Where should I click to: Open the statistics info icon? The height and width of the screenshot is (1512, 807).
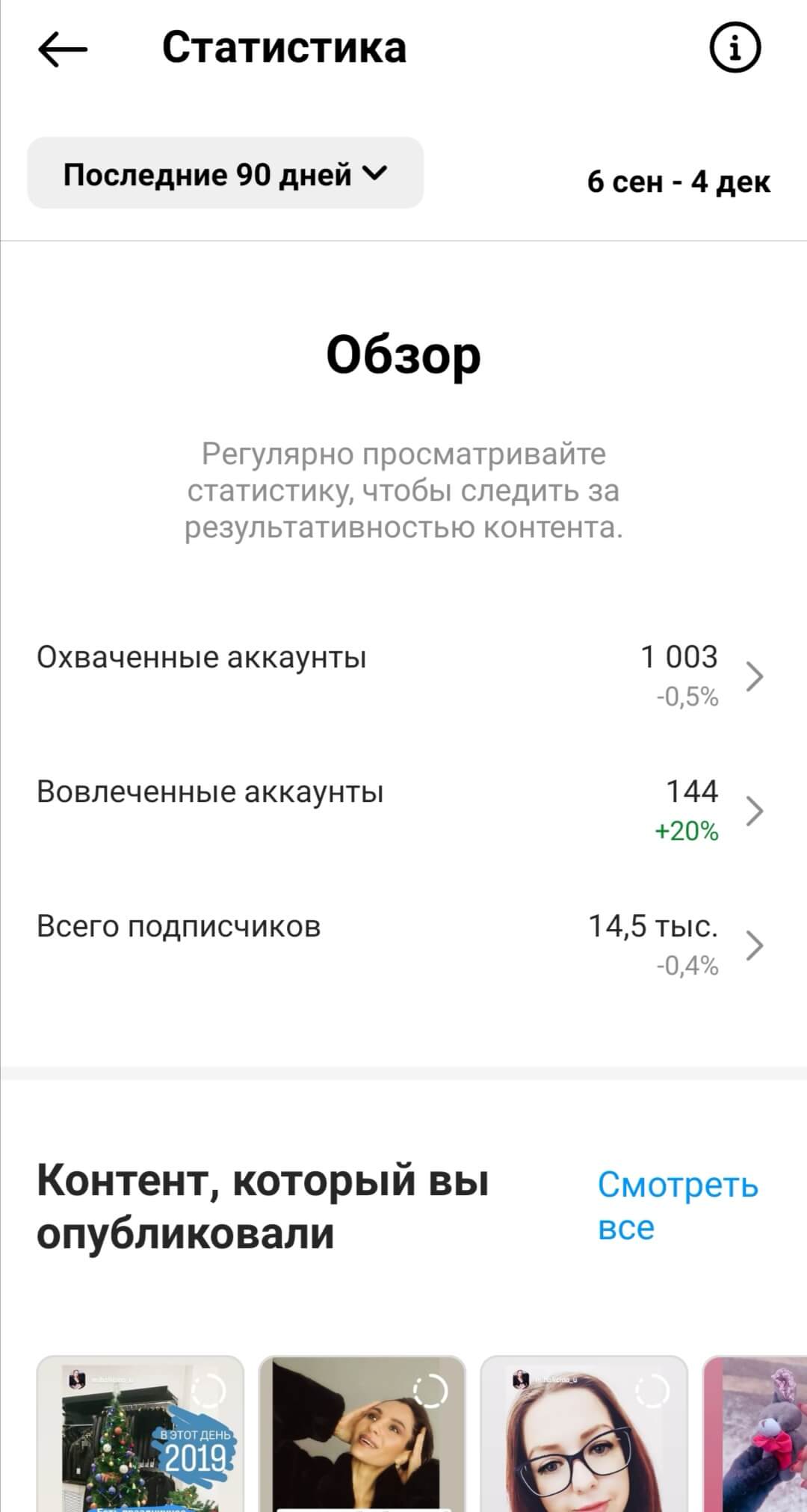point(735,49)
